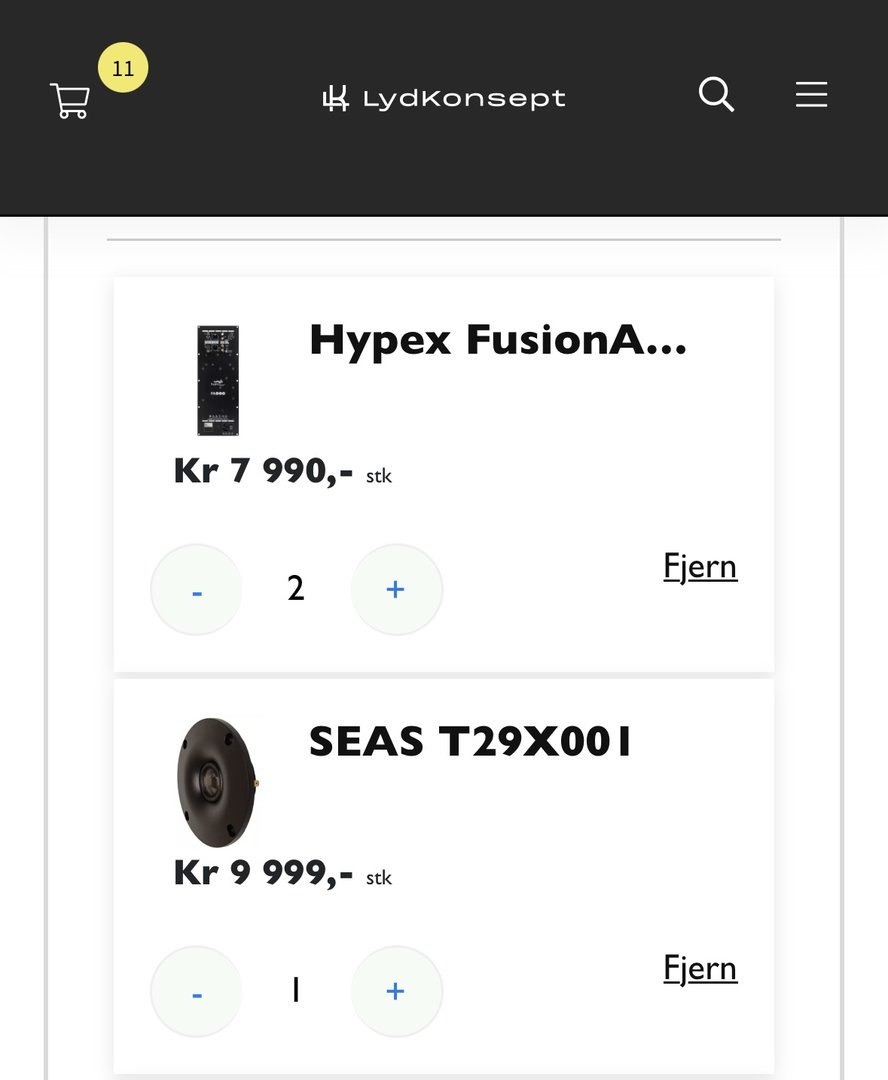The image size is (888, 1080).
Task: Remove Hypex FusionAmp via Fjern
Action: 700,567
